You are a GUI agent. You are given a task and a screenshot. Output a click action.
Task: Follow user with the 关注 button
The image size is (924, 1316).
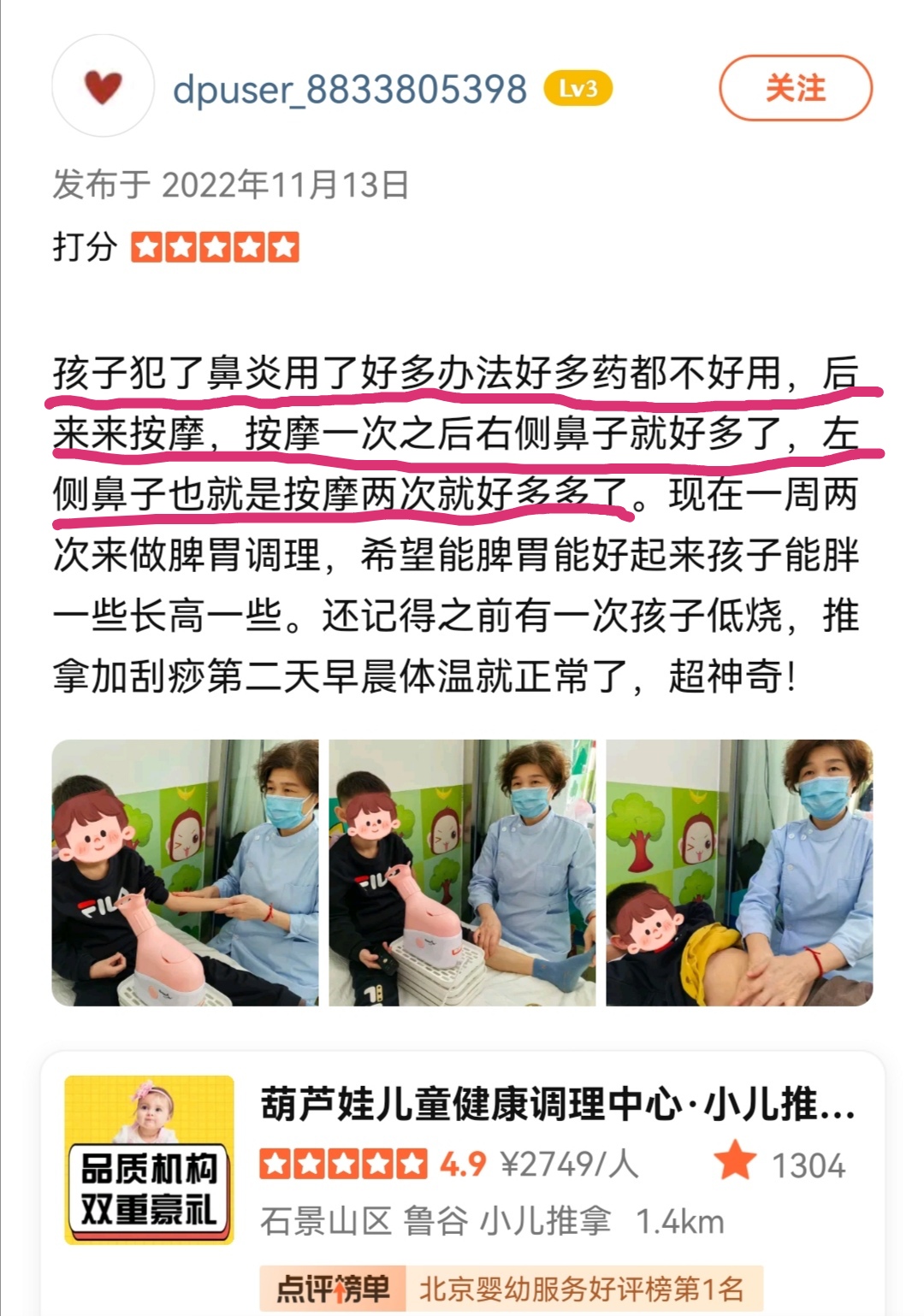click(x=795, y=88)
